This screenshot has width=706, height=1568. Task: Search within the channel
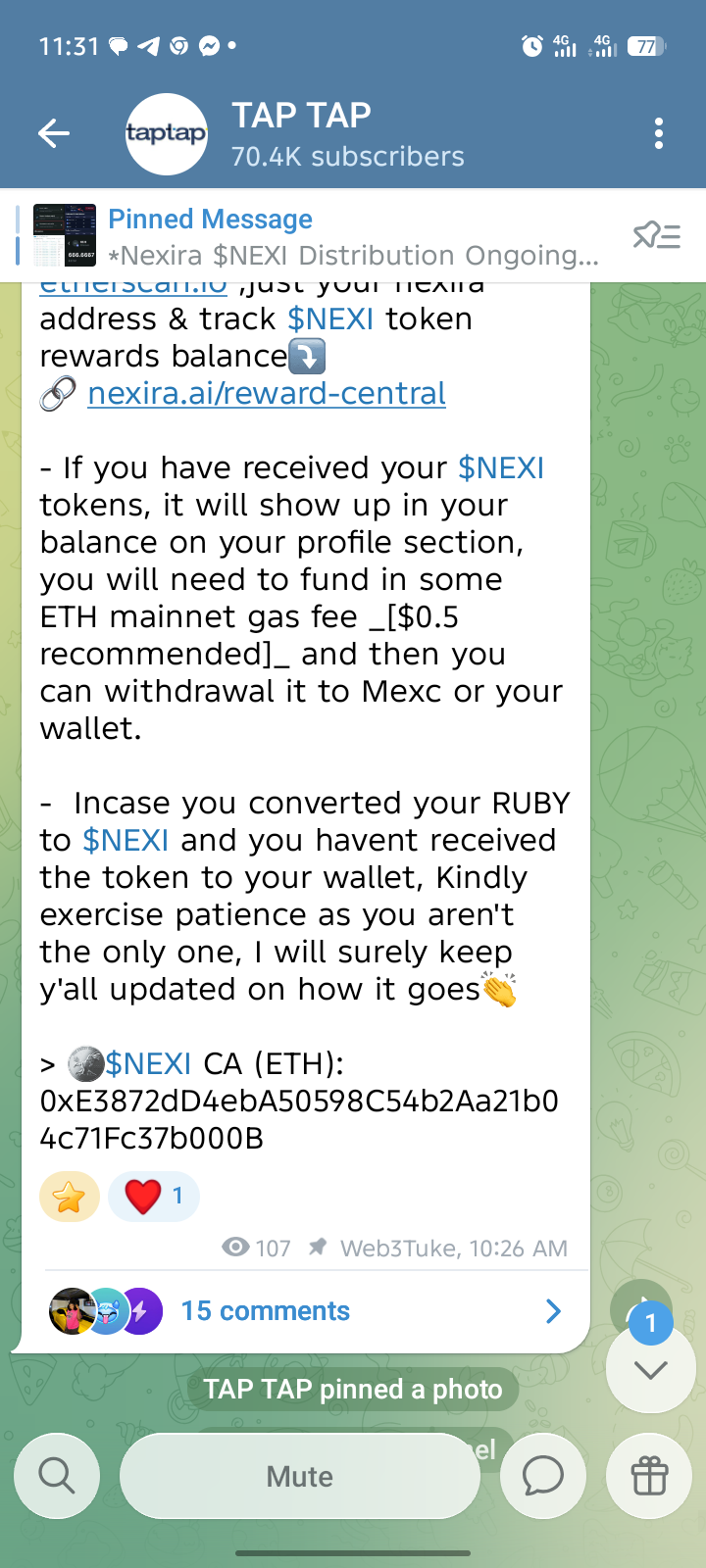(x=57, y=1476)
